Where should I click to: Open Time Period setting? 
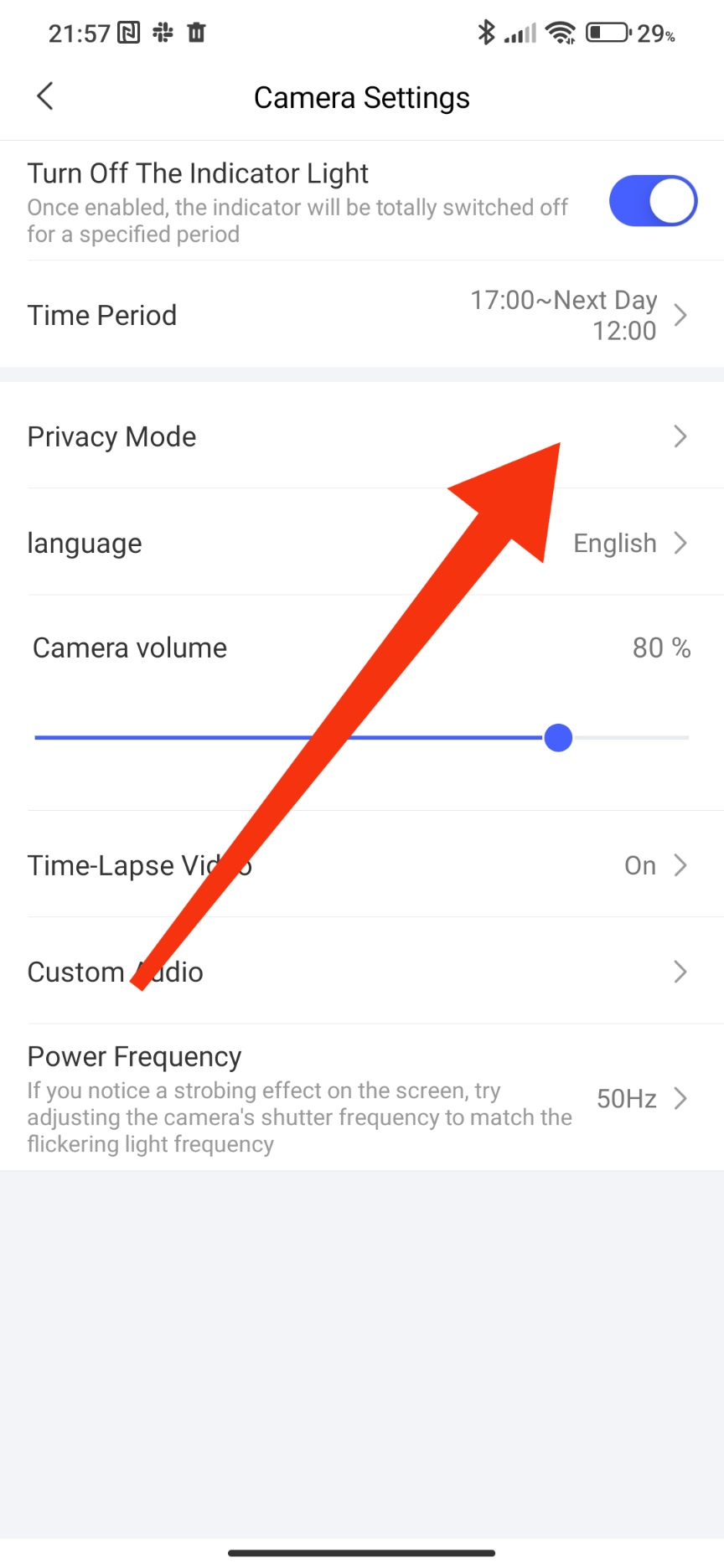(362, 316)
